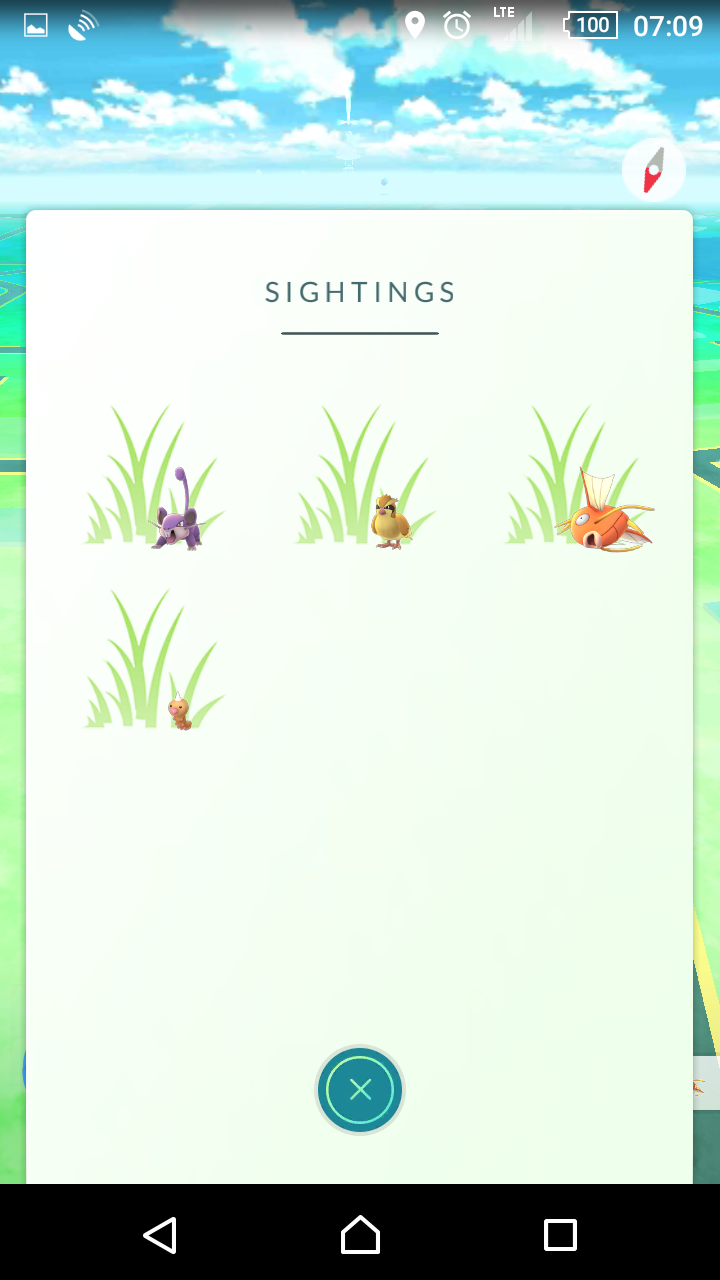Tap the compass icon
The image size is (720, 1280).
click(x=653, y=171)
